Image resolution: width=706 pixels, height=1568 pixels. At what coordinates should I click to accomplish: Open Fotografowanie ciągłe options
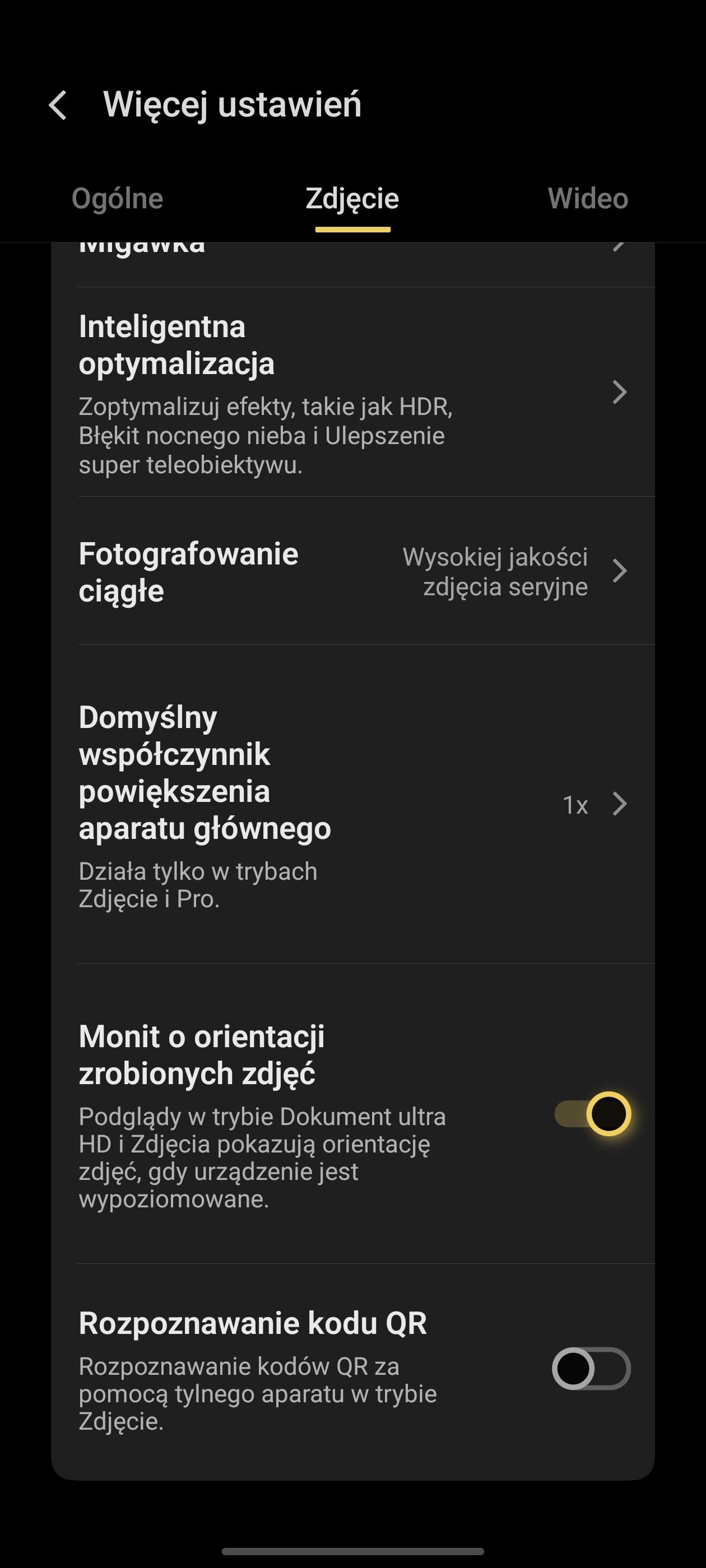(352, 571)
